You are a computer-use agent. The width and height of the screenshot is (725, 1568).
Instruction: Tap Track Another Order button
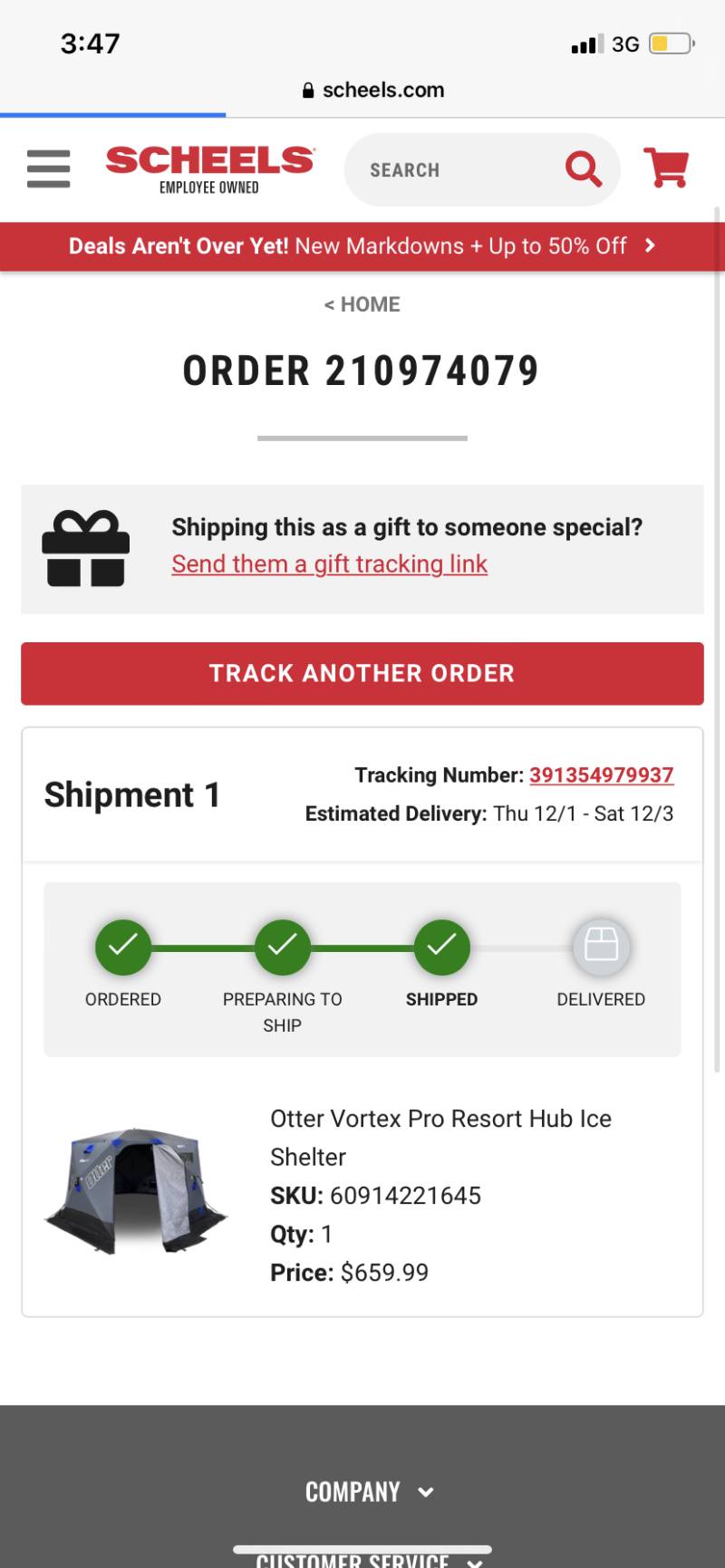click(x=362, y=673)
